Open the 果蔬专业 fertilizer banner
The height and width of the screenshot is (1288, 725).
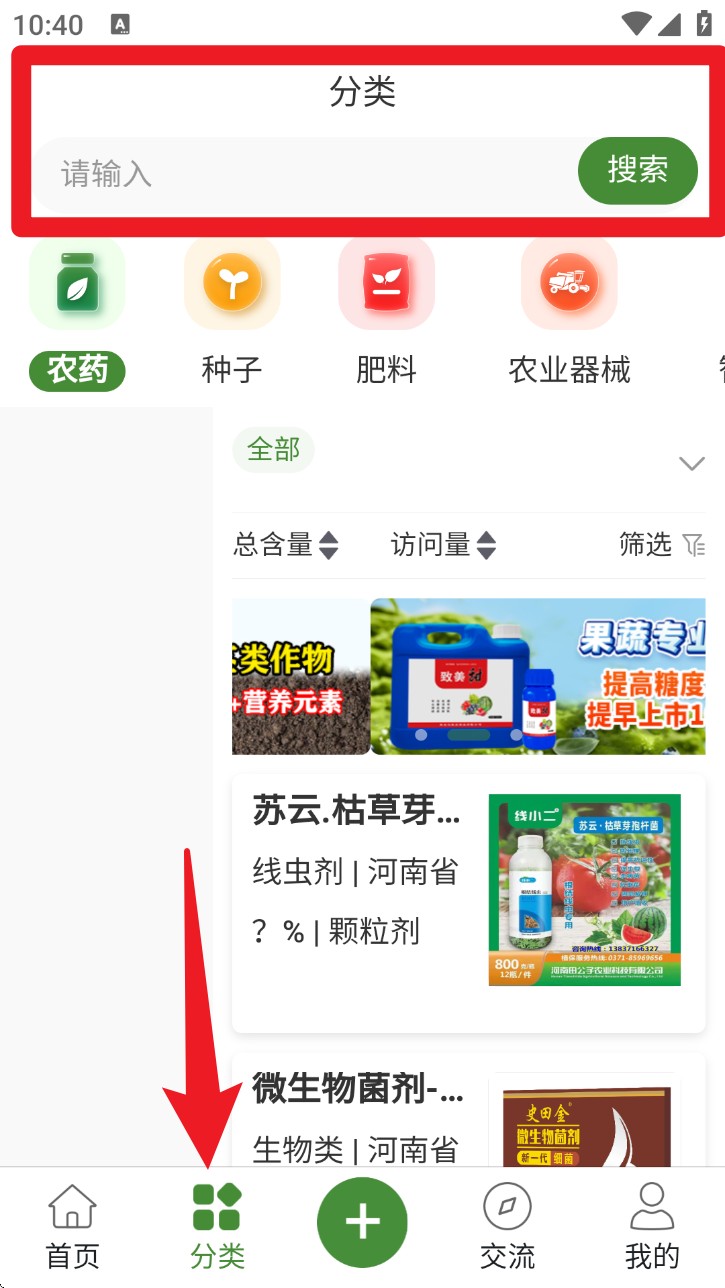[538, 676]
